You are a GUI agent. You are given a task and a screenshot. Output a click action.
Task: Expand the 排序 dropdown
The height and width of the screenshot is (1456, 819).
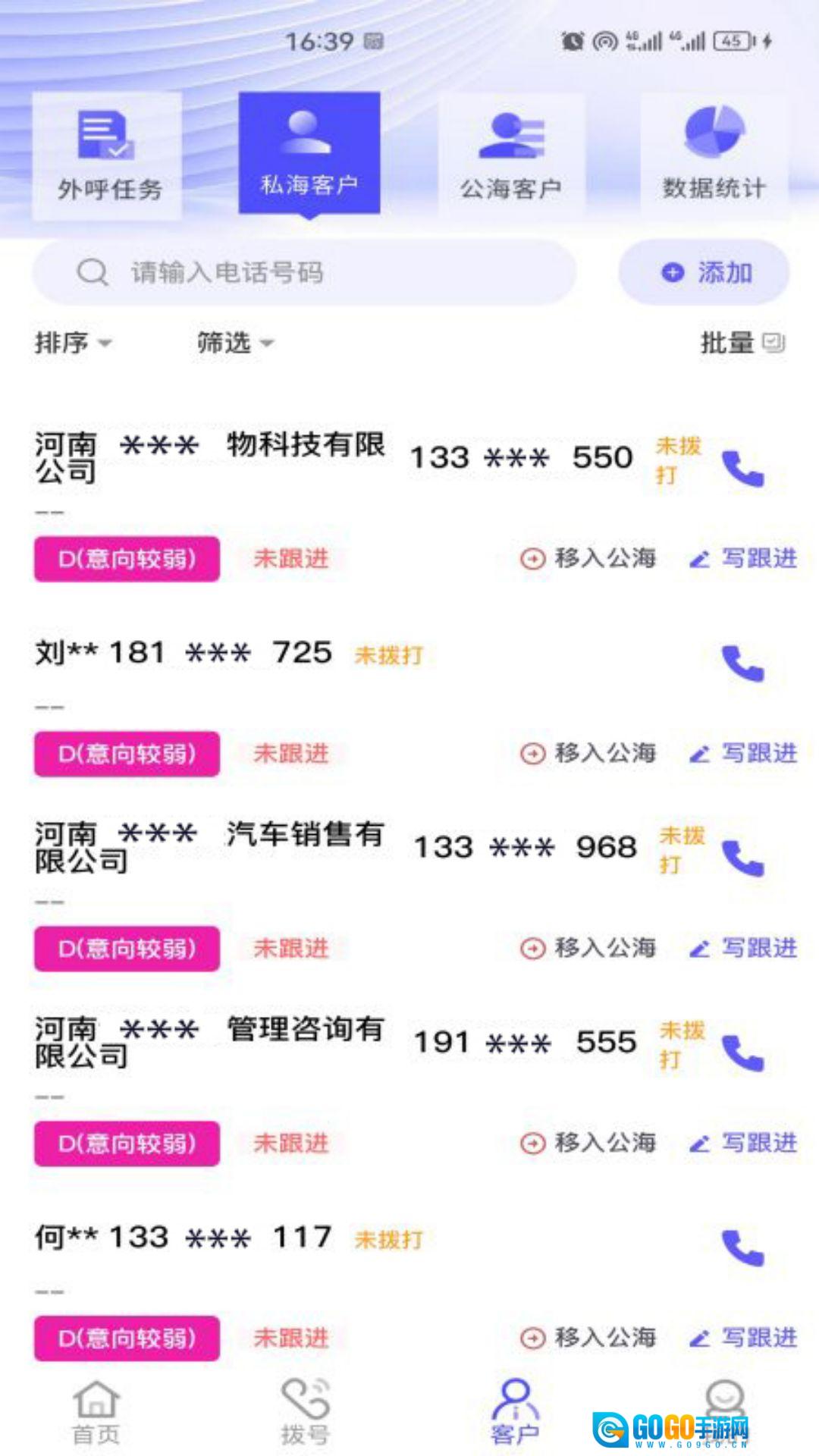pos(73,344)
